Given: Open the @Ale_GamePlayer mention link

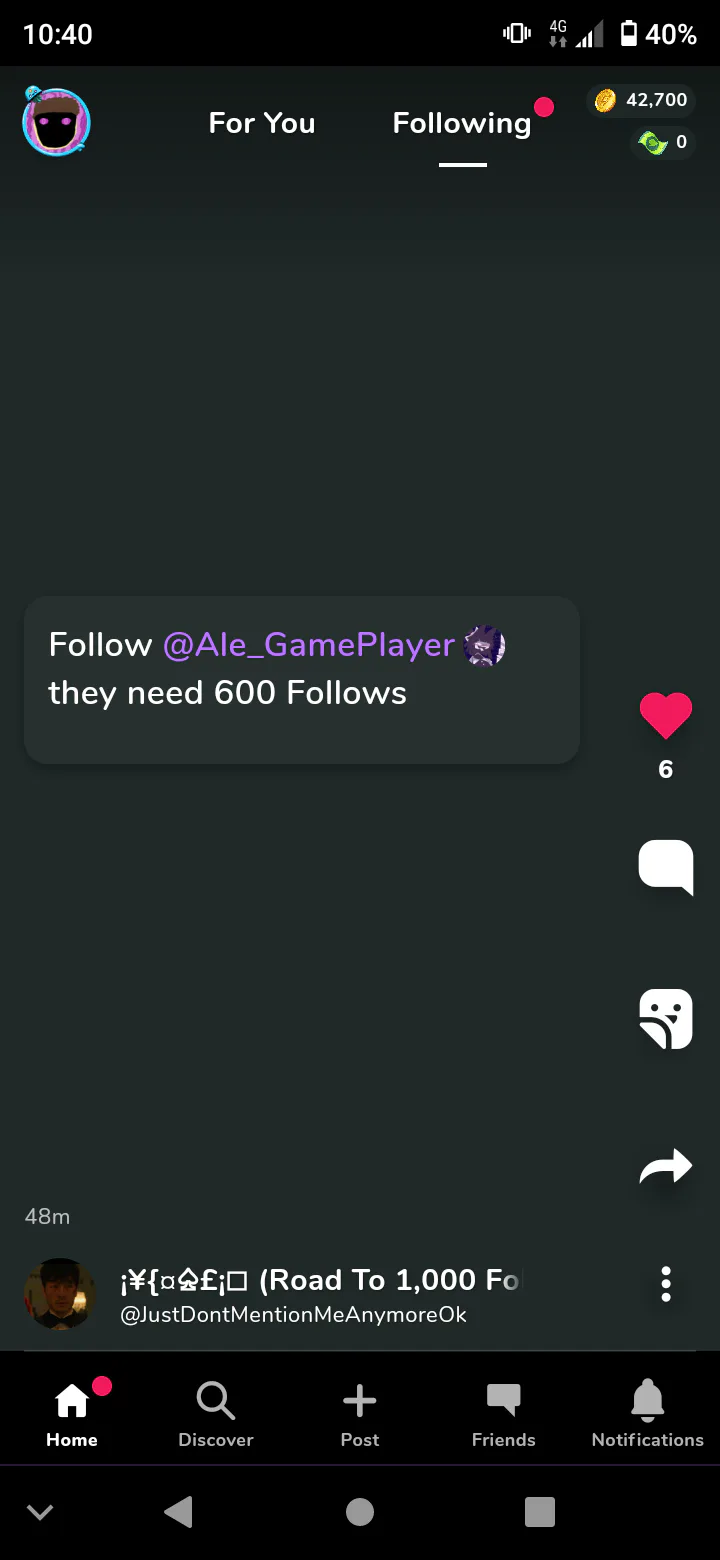Looking at the screenshot, I should (309, 645).
